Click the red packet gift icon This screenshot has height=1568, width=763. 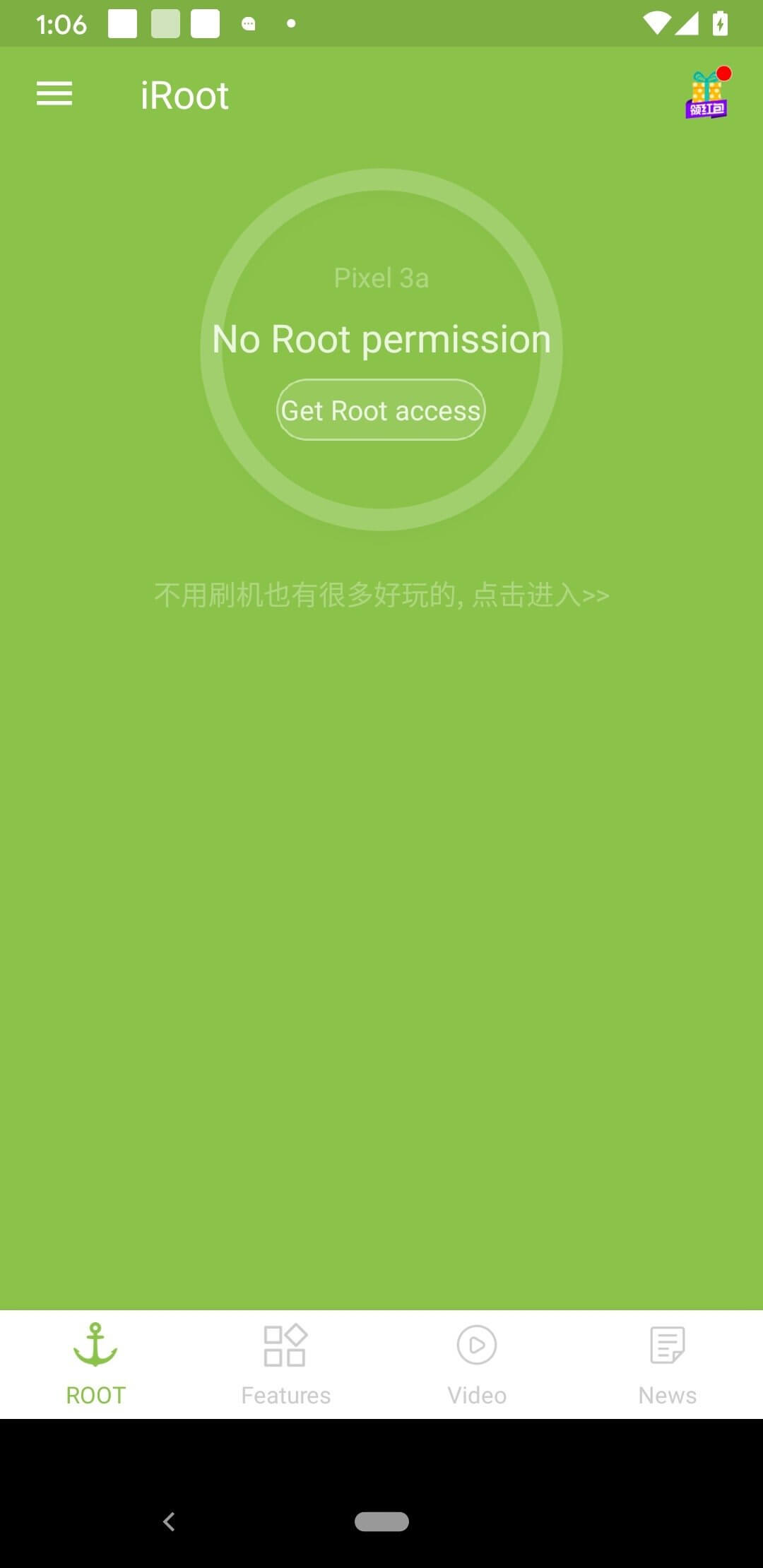705,92
